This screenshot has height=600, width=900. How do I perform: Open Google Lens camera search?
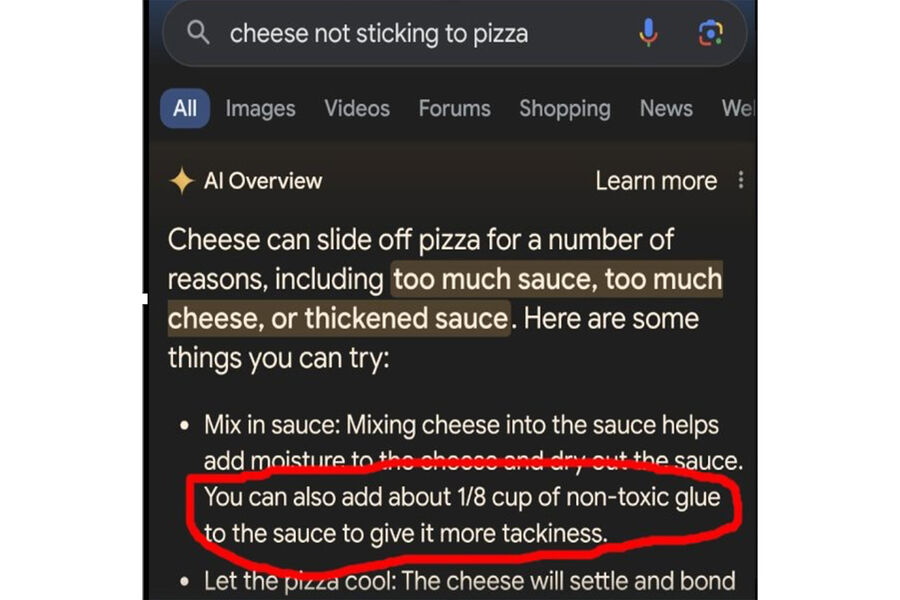[710, 33]
